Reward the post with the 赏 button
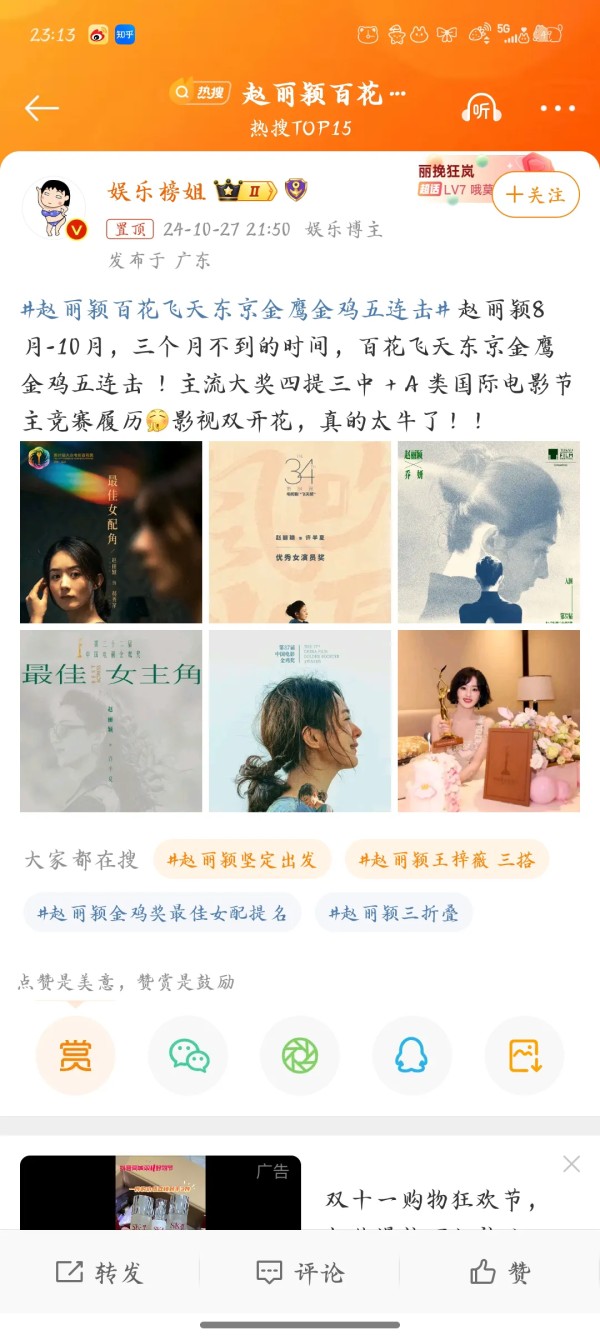This screenshot has width=600, height=1340. click(76, 1055)
